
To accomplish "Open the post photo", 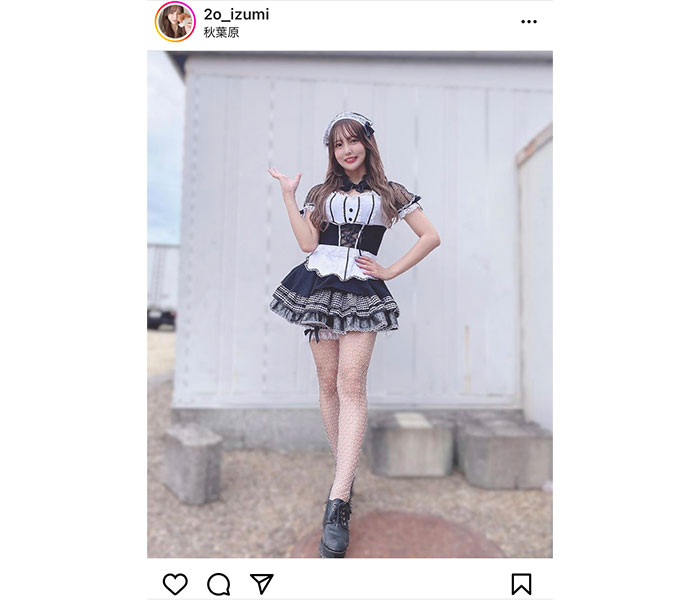I will coord(350,305).
